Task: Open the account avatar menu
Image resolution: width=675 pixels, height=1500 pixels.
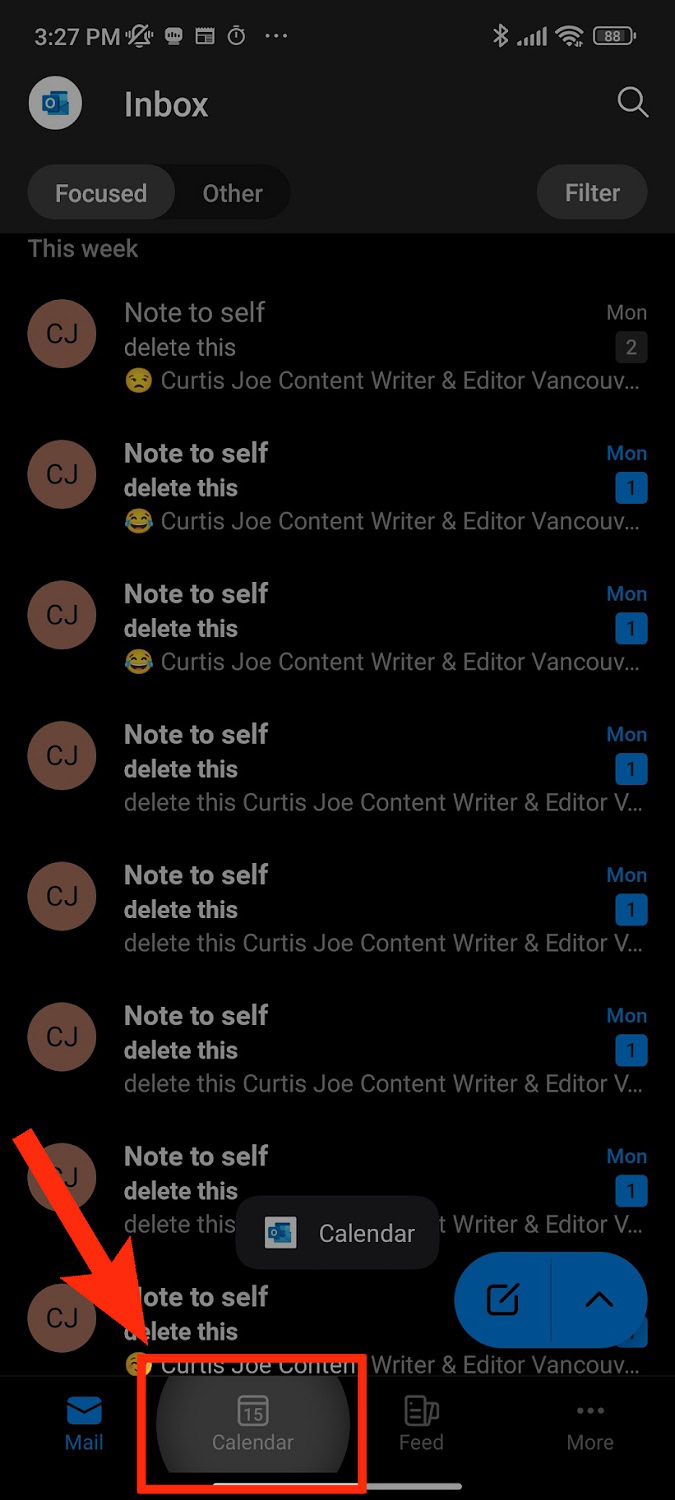Action: 55,104
